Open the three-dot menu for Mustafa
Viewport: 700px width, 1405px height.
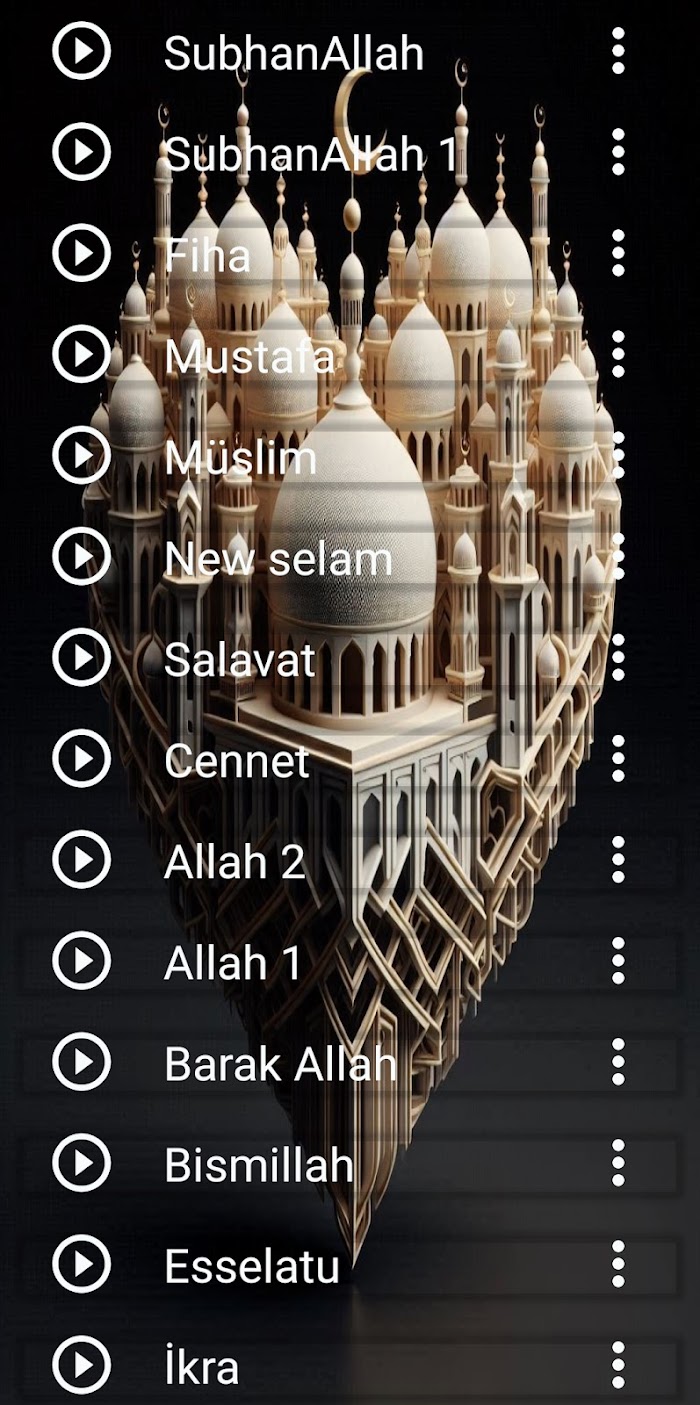click(618, 354)
